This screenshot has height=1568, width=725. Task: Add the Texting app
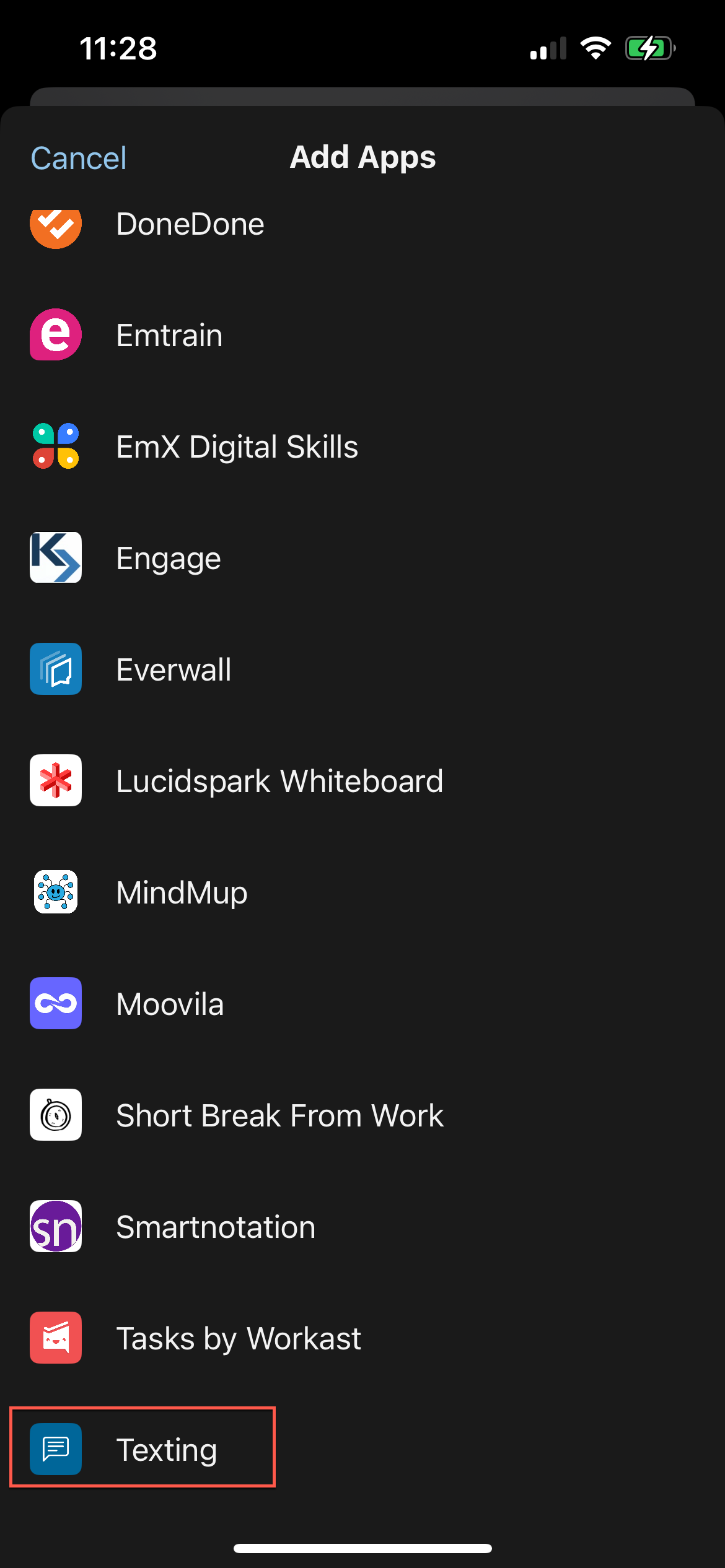(166, 1449)
